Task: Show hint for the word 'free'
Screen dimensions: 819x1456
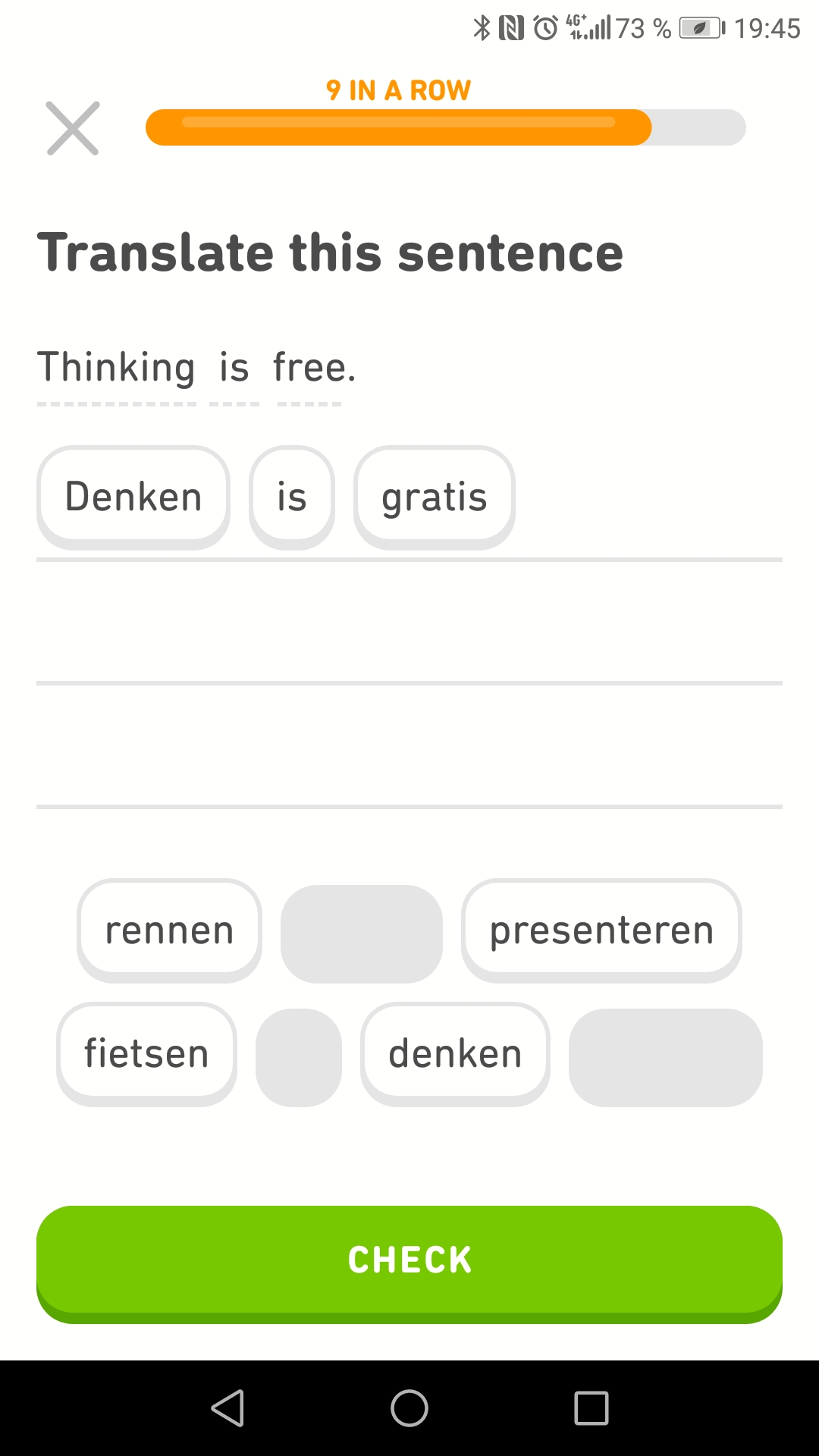Action: pos(311,368)
